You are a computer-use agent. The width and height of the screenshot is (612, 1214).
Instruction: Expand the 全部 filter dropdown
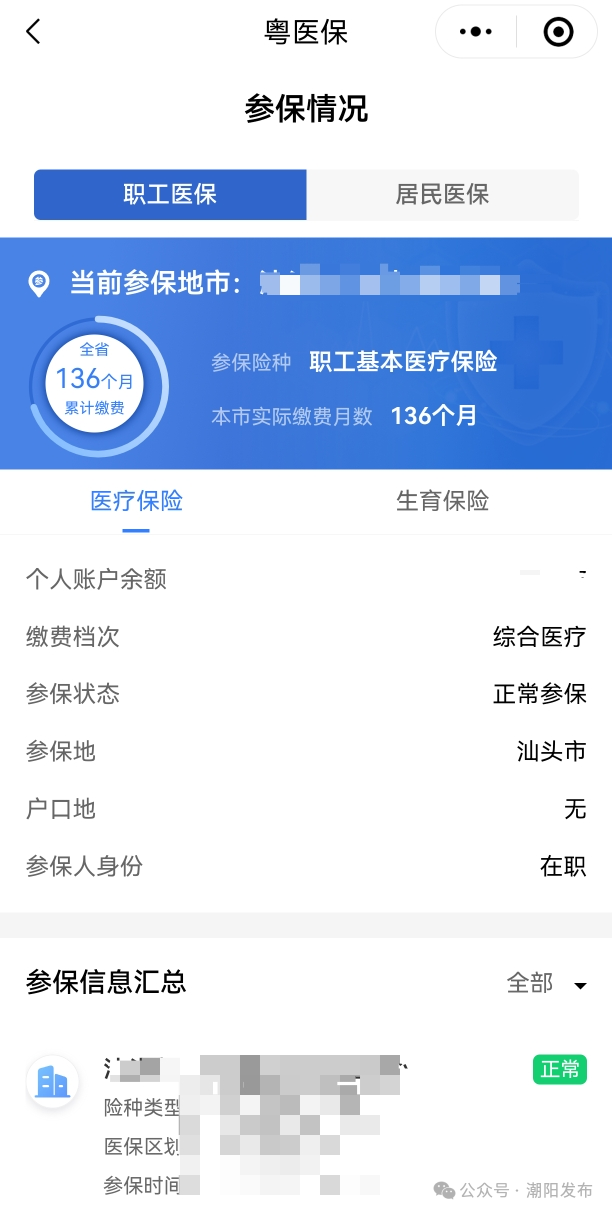[x=547, y=984]
